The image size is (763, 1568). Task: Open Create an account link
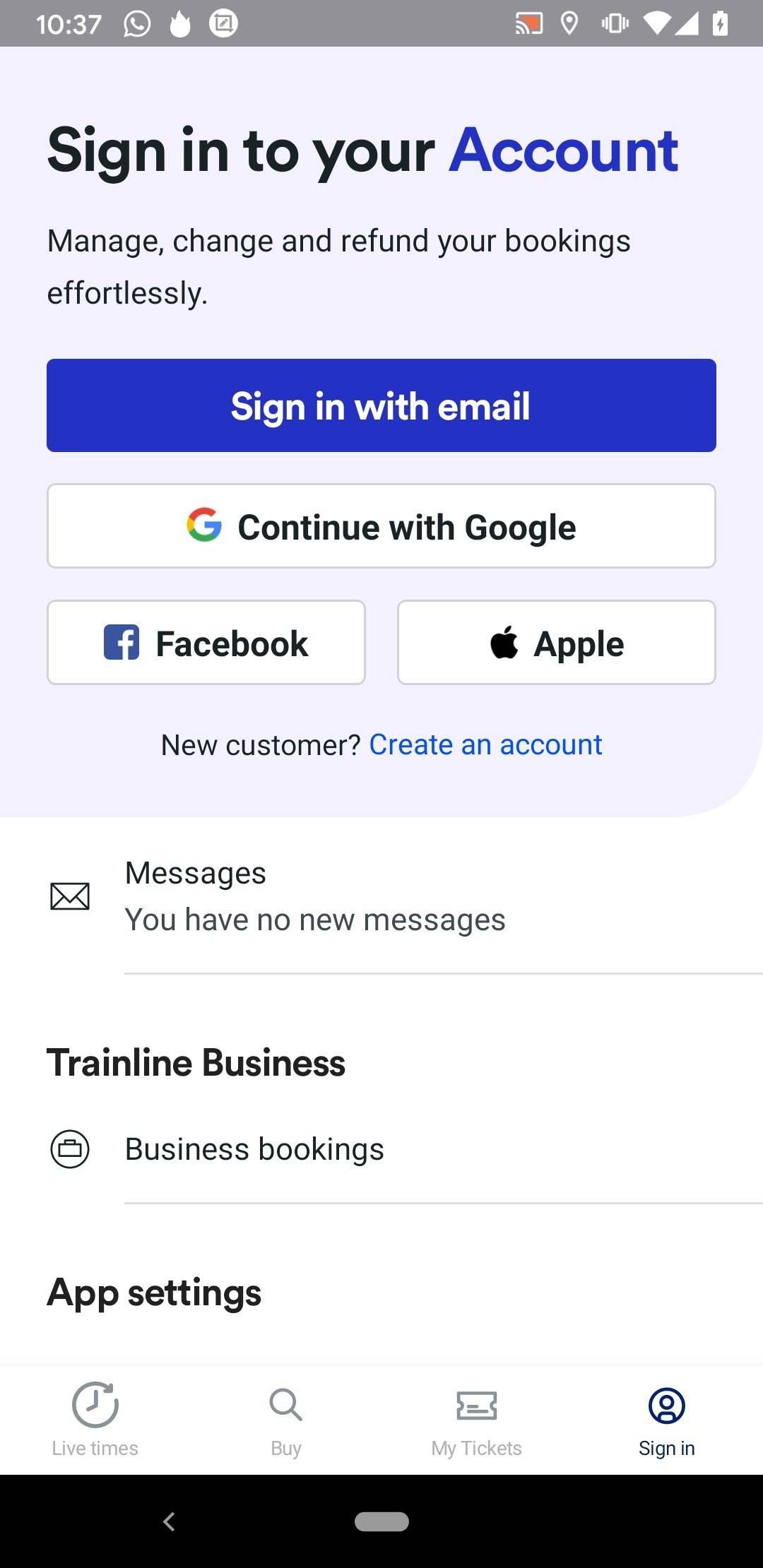(x=485, y=744)
